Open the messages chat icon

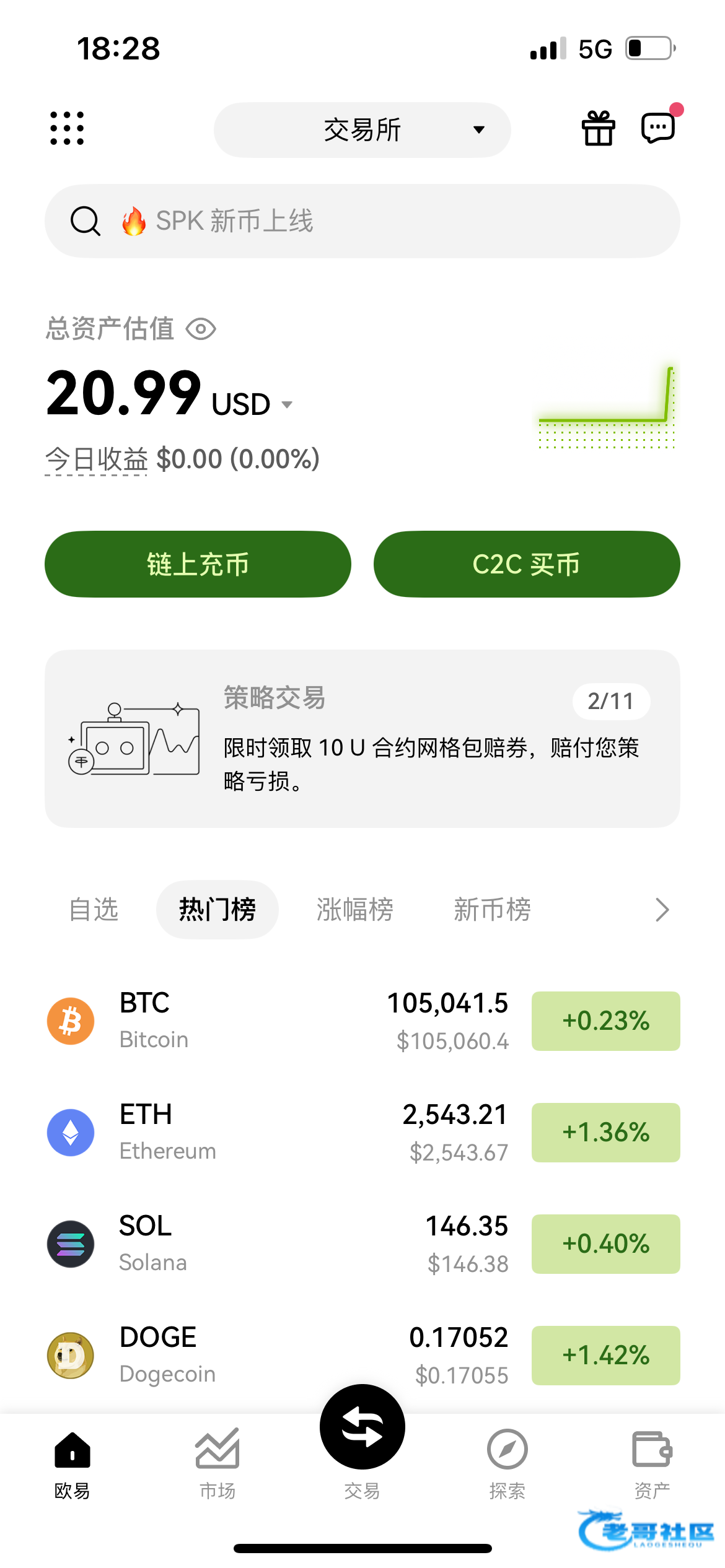pos(658,128)
